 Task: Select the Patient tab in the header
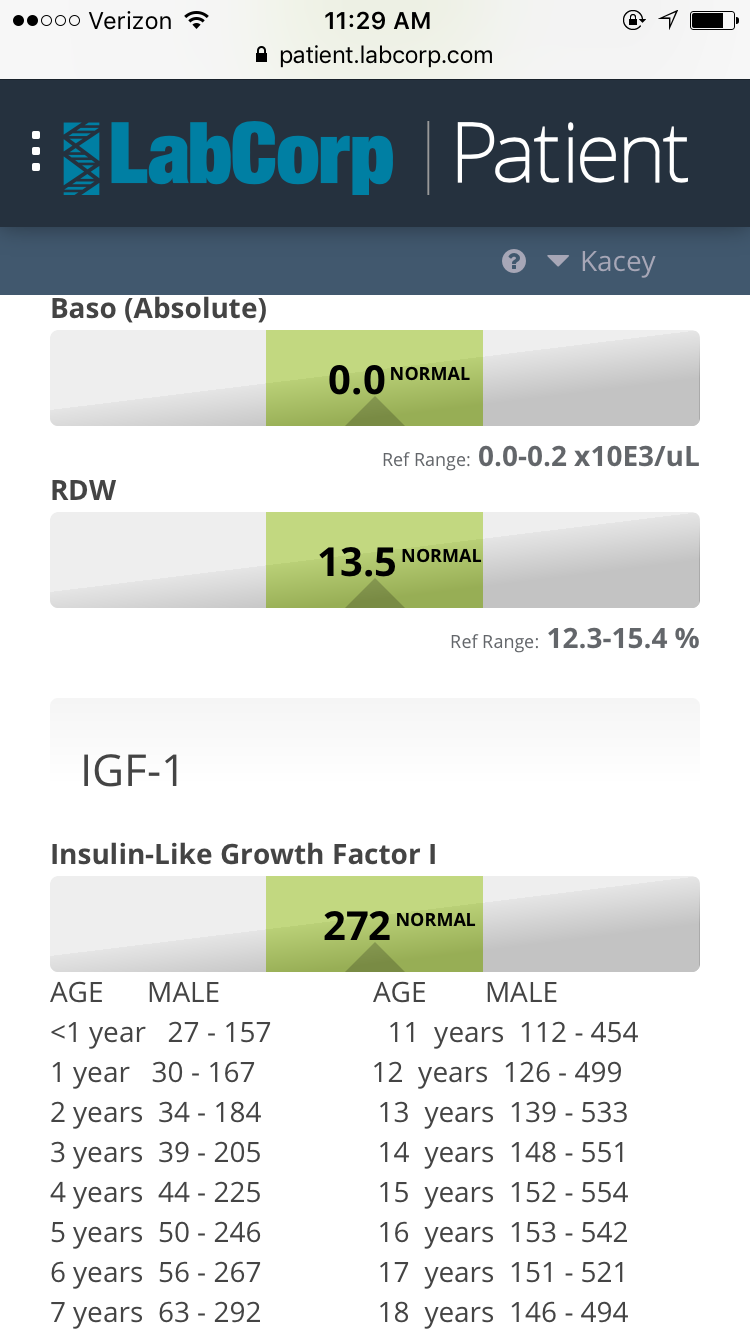570,152
